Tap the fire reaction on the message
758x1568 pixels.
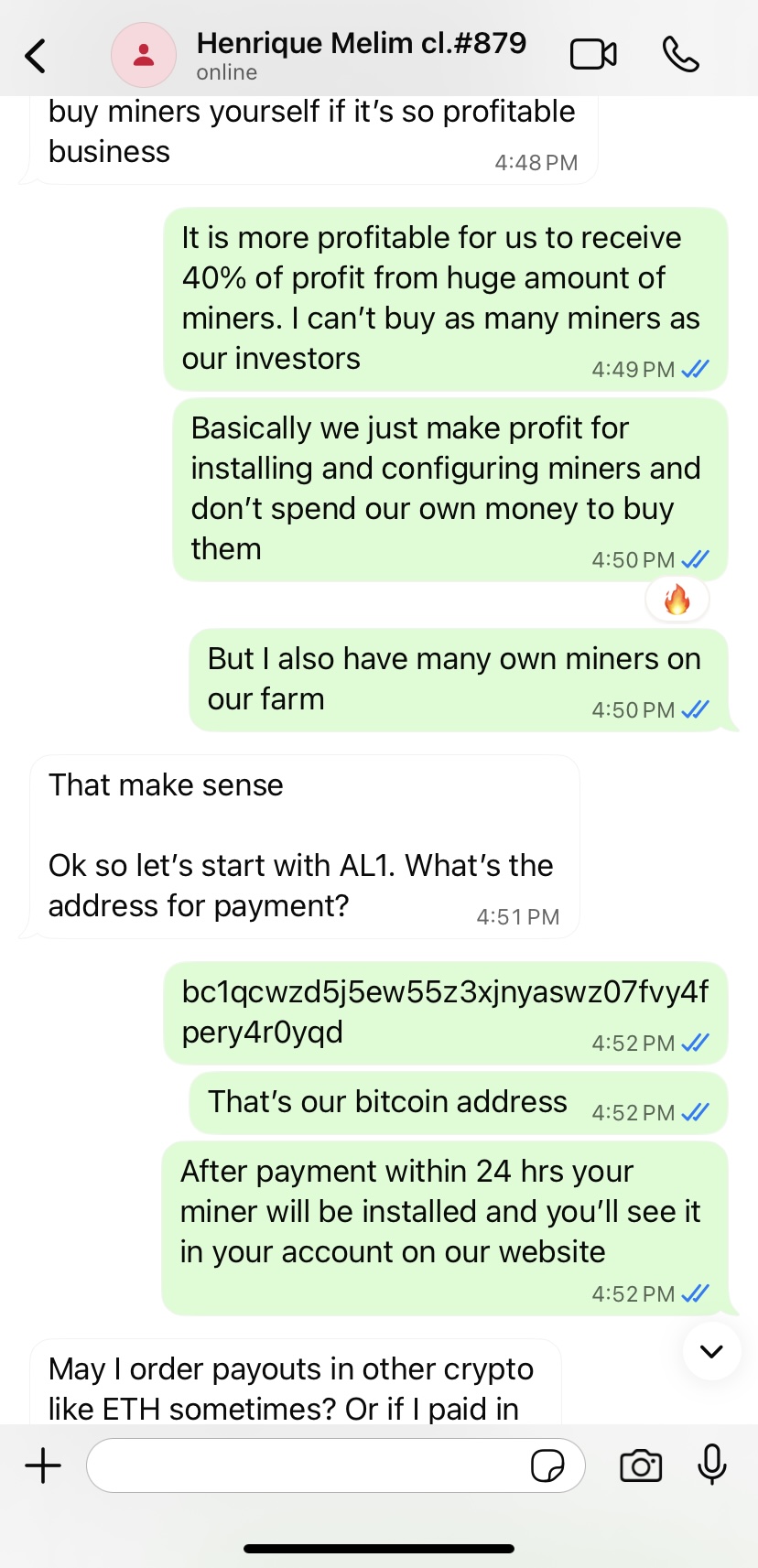(677, 600)
